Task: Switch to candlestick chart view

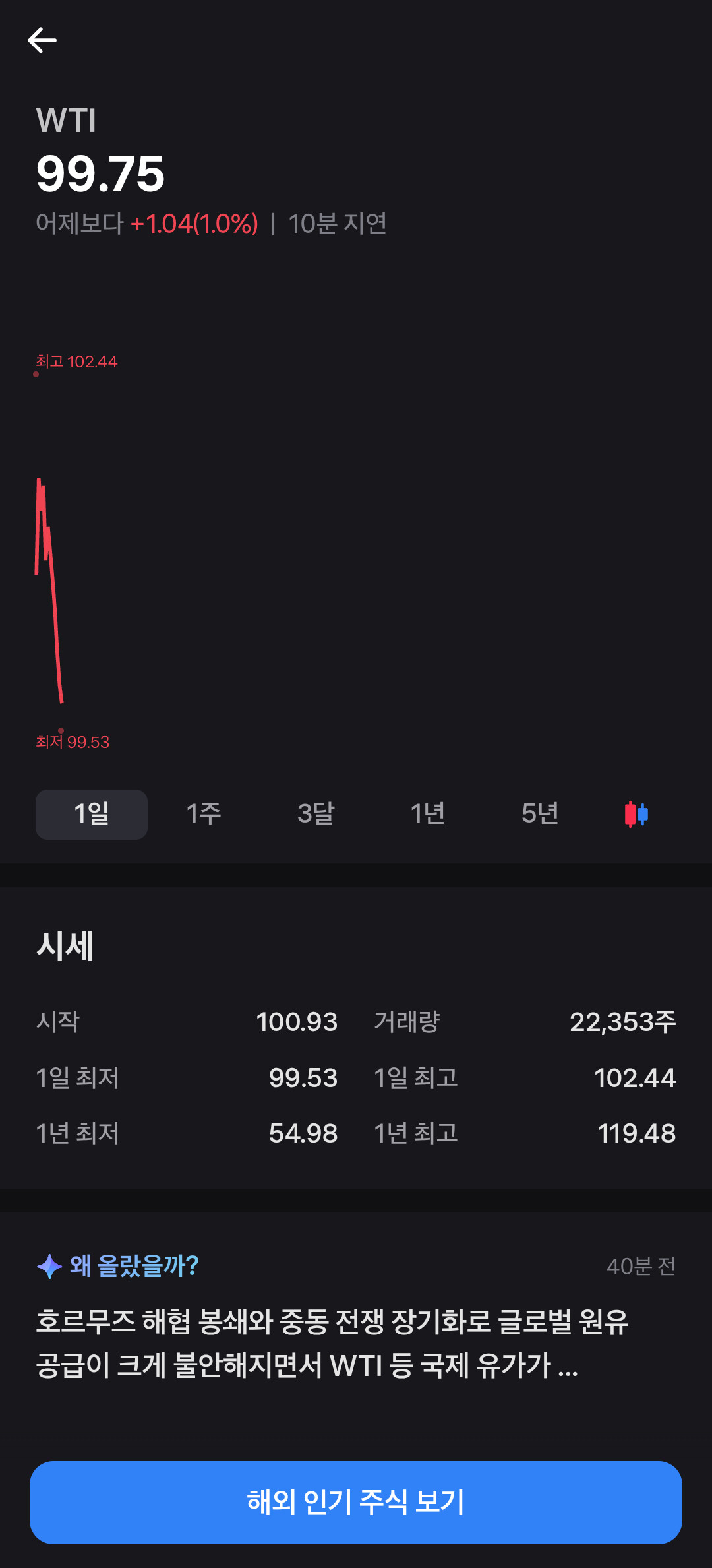Action: click(x=636, y=814)
